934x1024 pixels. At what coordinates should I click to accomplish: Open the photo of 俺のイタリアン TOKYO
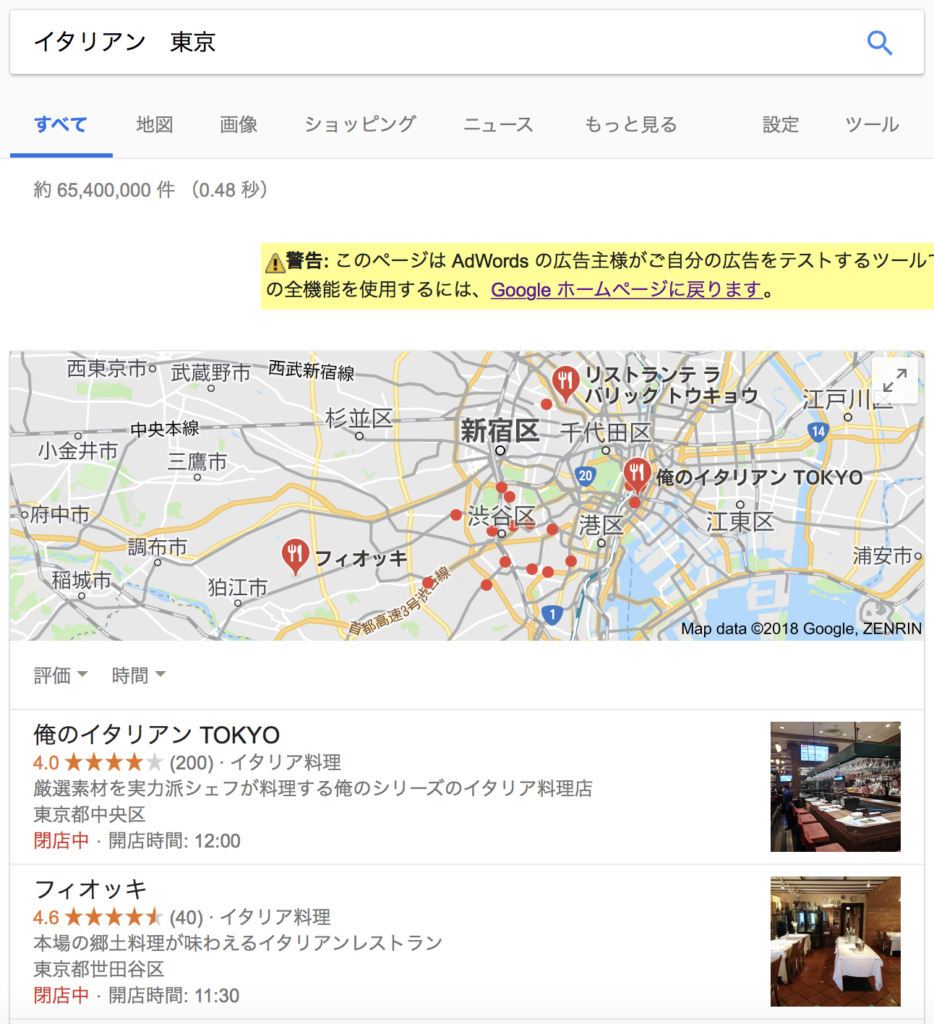tap(835, 787)
